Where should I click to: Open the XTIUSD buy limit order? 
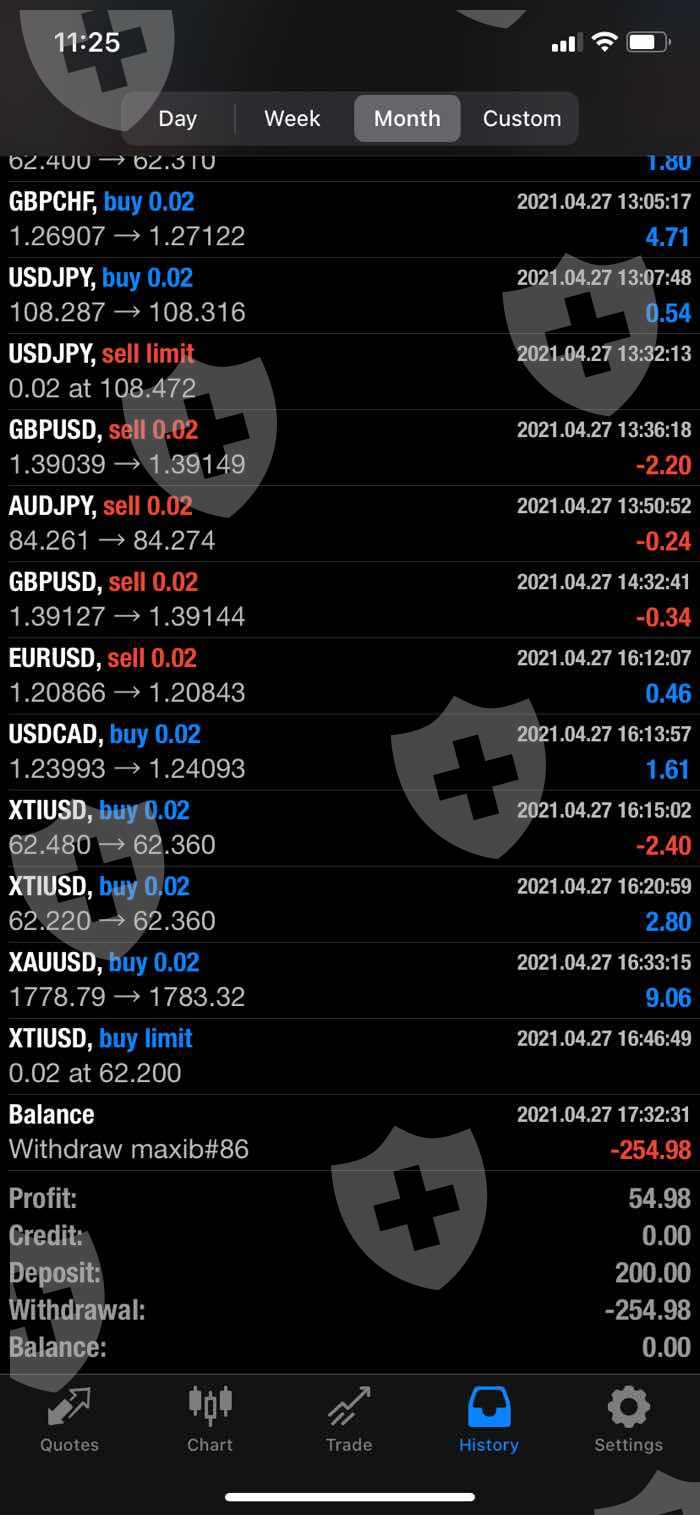(x=350, y=1055)
